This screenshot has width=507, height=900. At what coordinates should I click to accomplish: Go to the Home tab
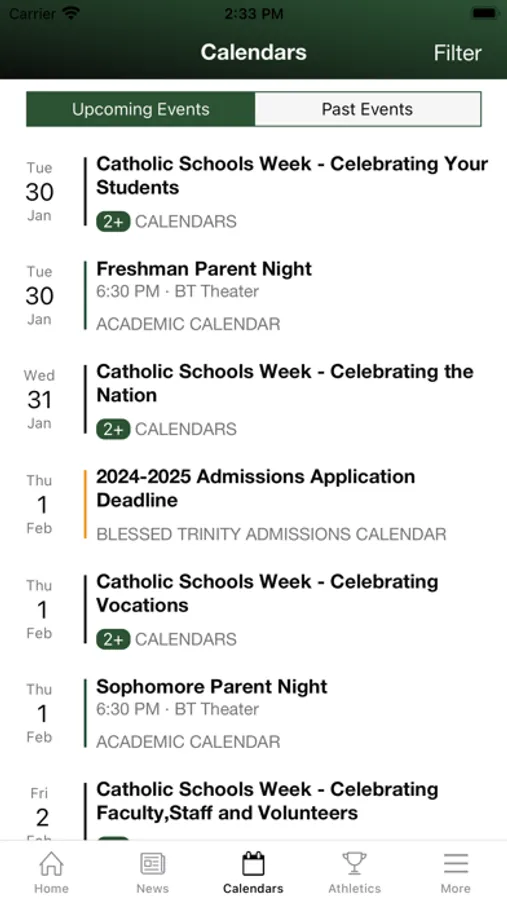(51, 872)
